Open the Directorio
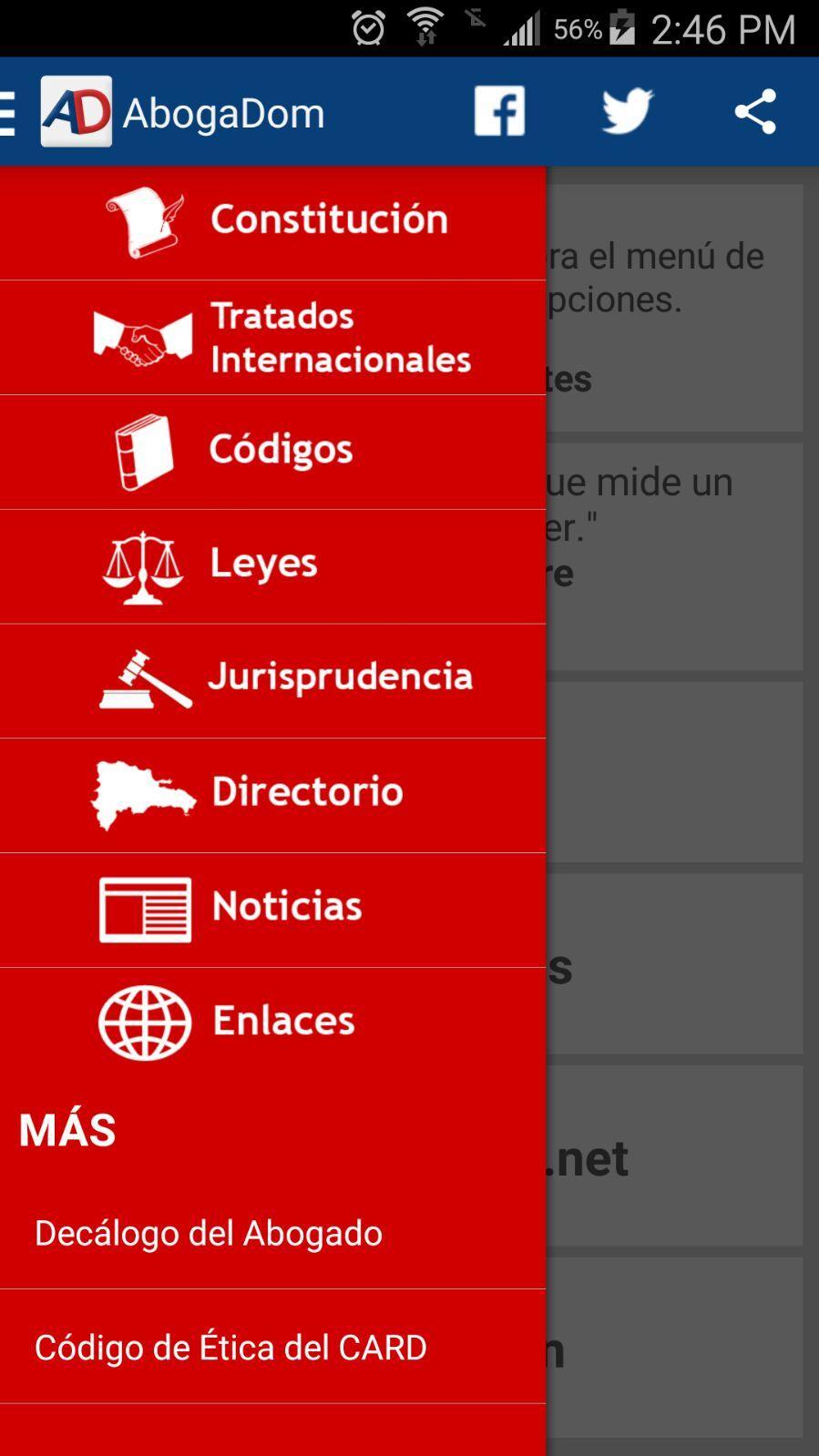 (273, 794)
